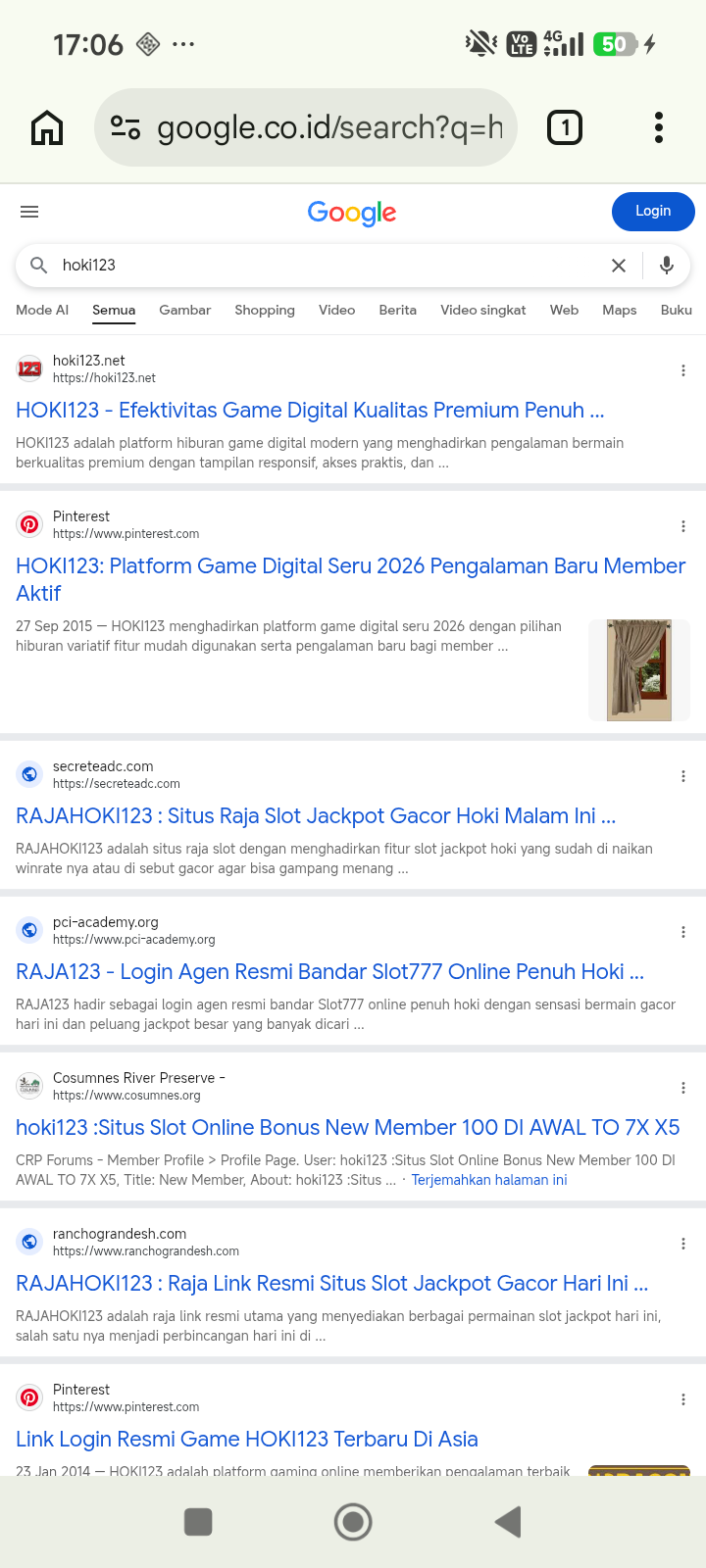
Task: Open the hoki123.net Efektivitas Game Digital result
Action: click(310, 410)
